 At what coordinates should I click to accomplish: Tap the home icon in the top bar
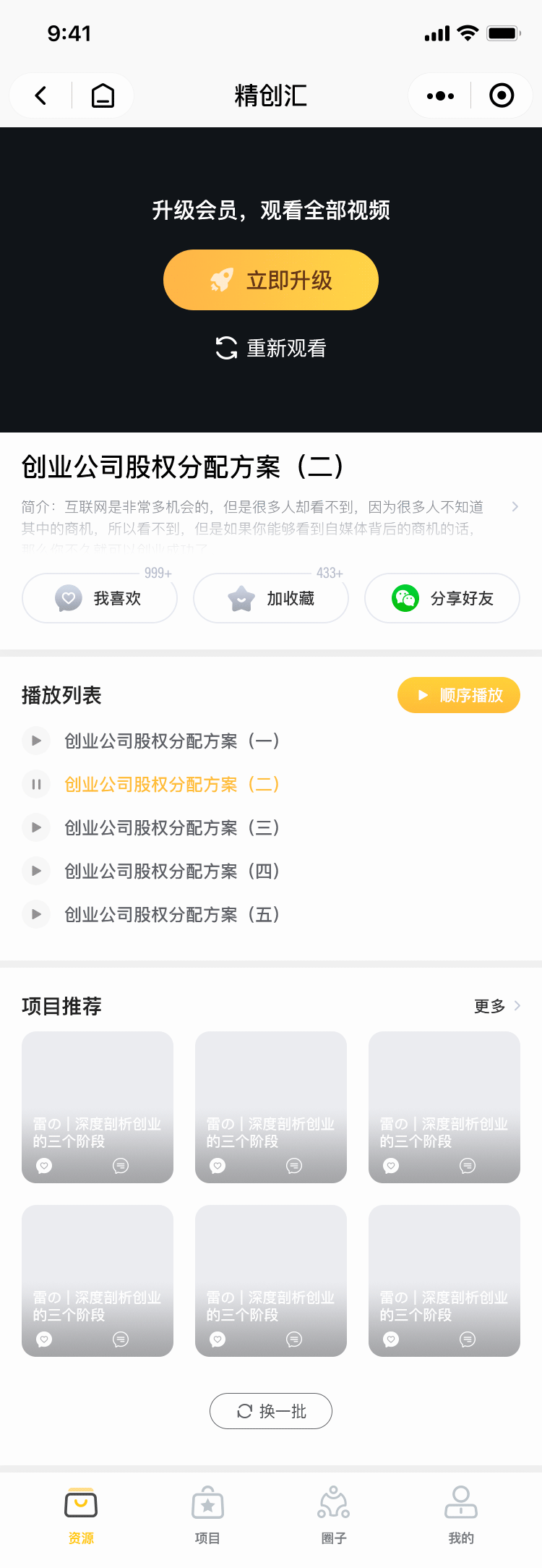(x=103, y=95)
